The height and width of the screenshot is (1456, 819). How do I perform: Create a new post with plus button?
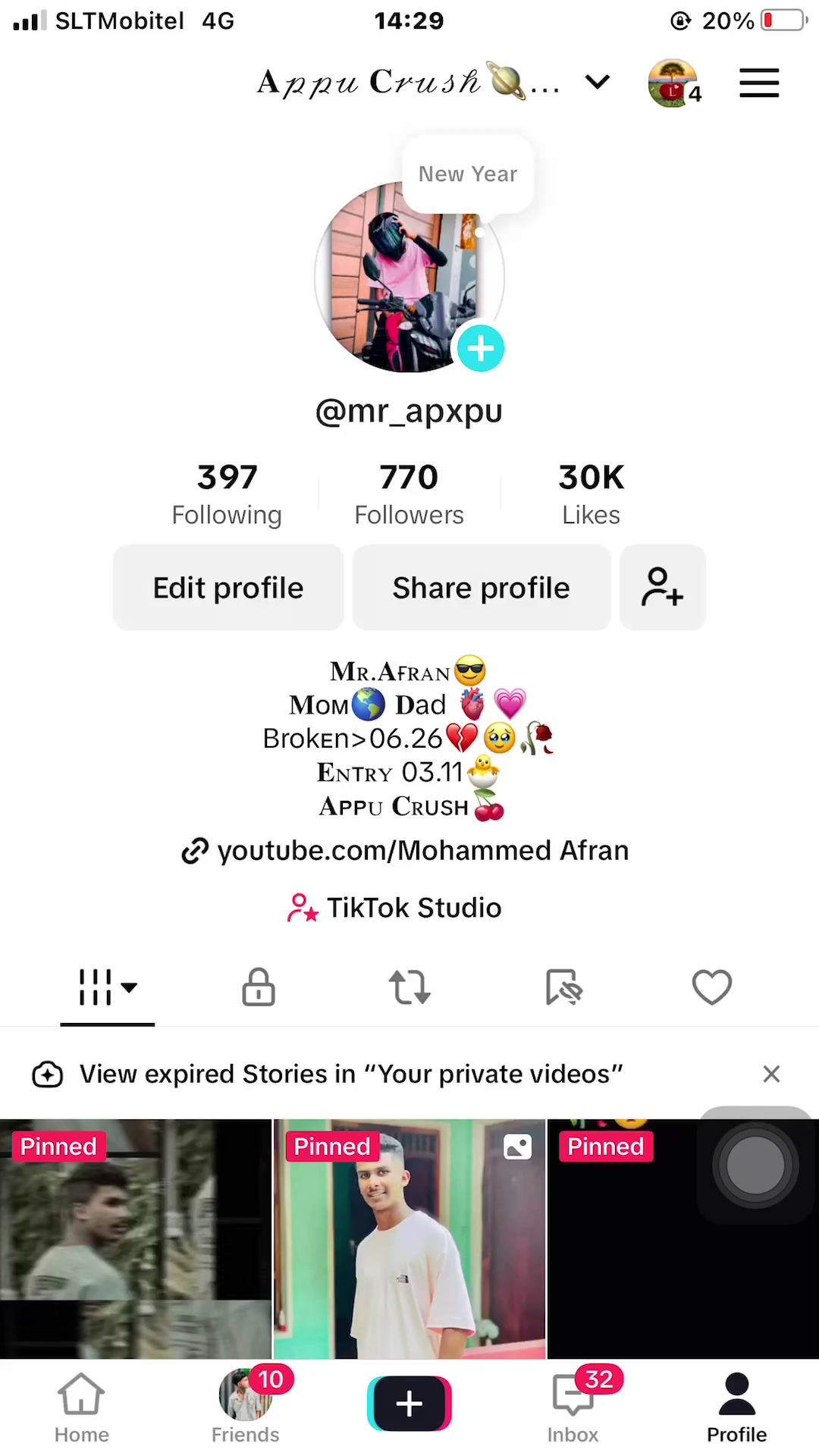tap(409, 1404)
